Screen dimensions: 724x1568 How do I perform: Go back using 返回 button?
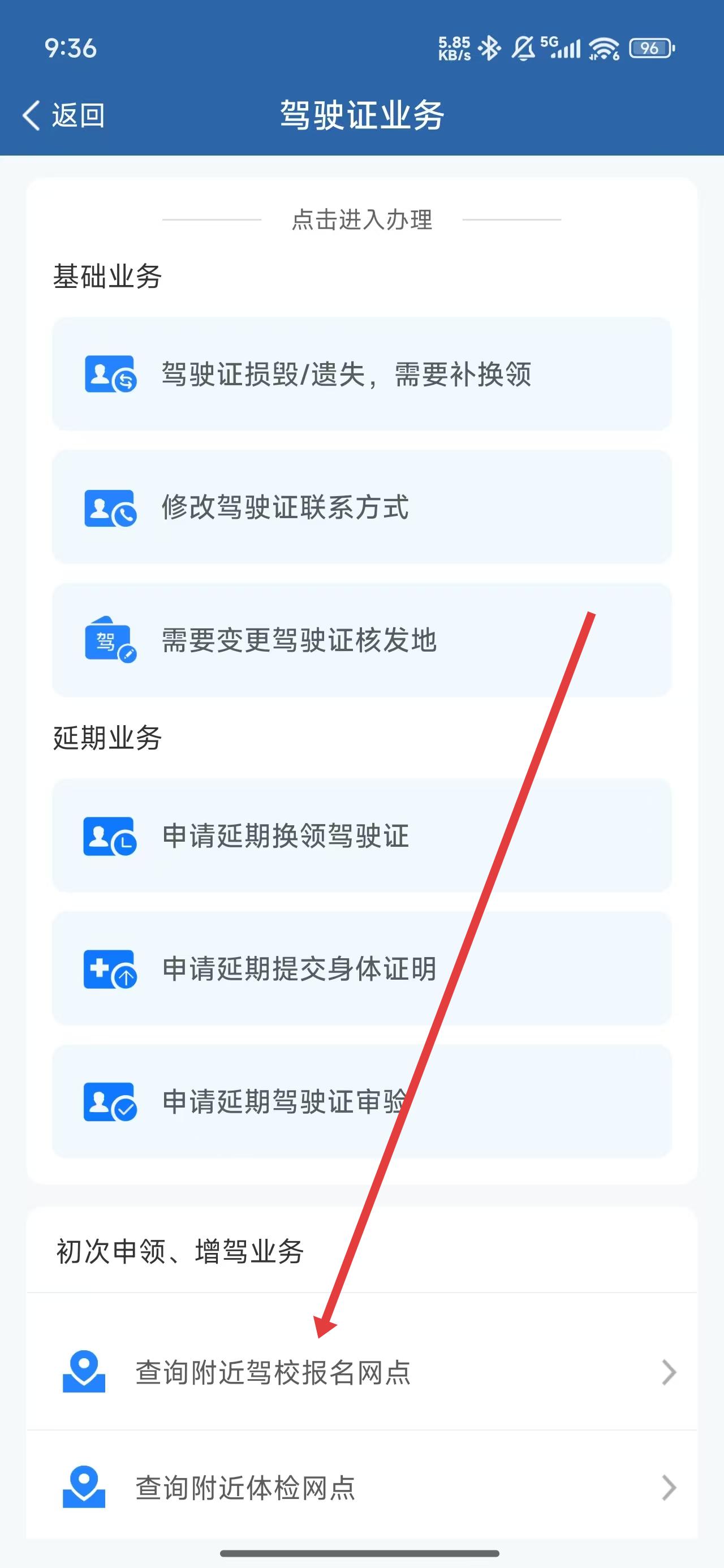[x=64, y=115]
